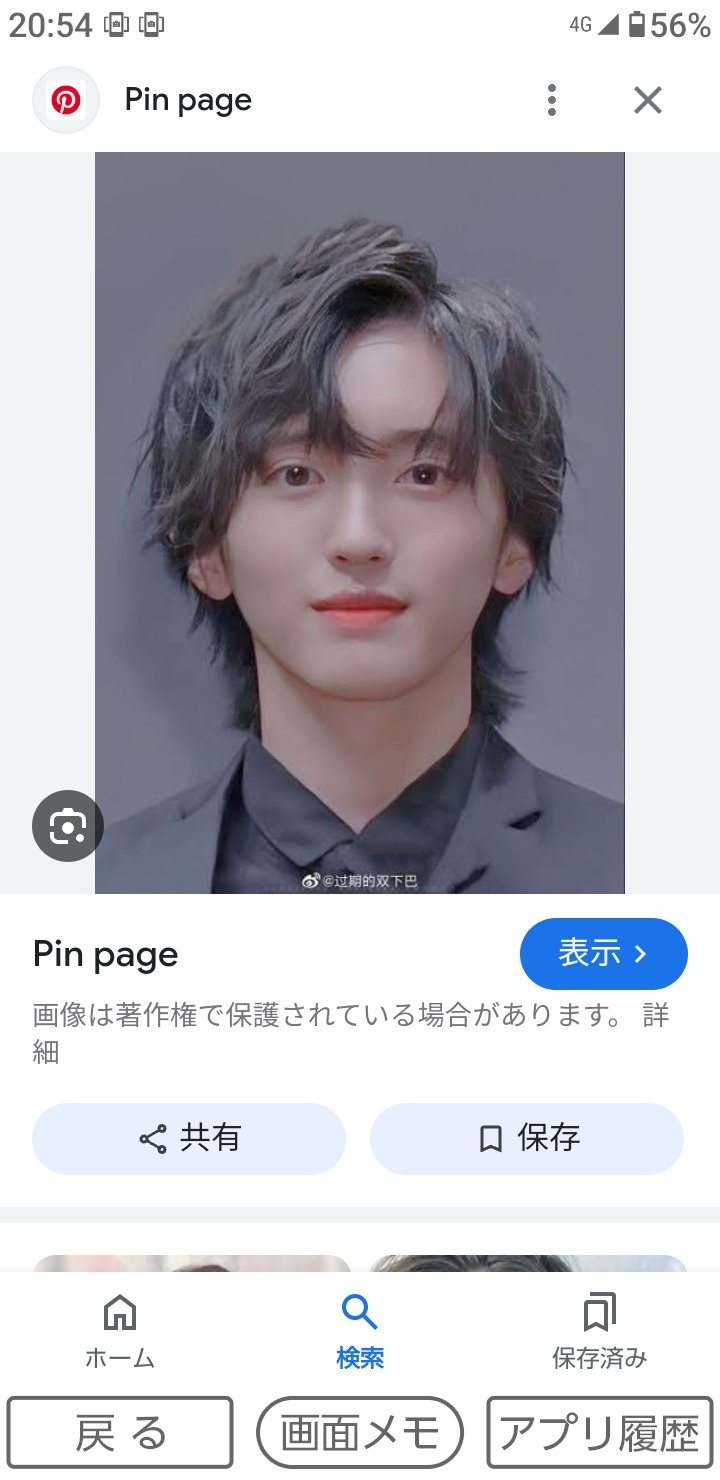Close the Pin page viewer
This screenshot has width=720, height=1480.
coord(648,100)
